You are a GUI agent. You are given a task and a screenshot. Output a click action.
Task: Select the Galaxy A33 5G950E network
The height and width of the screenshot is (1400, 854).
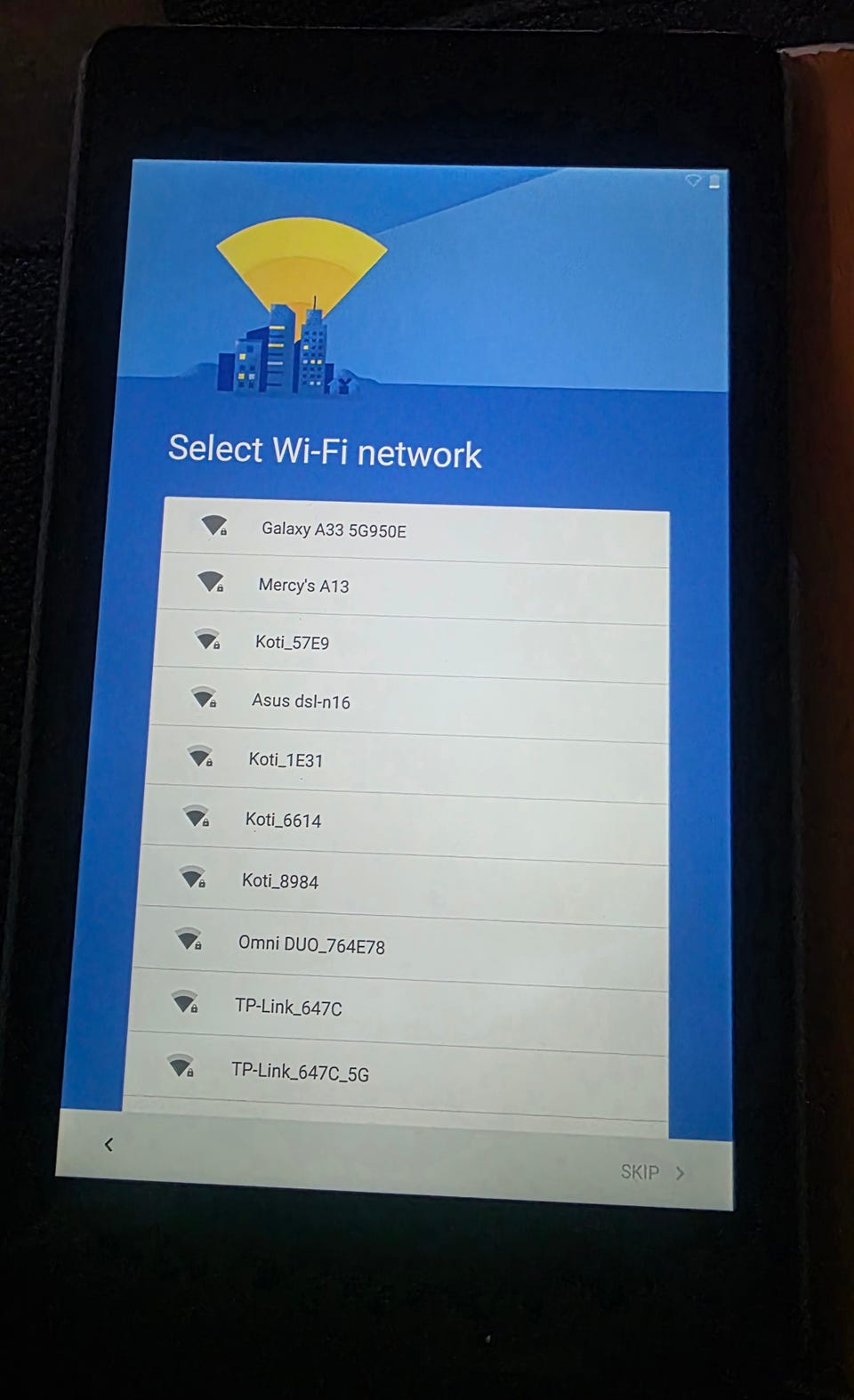pos(415,530)
